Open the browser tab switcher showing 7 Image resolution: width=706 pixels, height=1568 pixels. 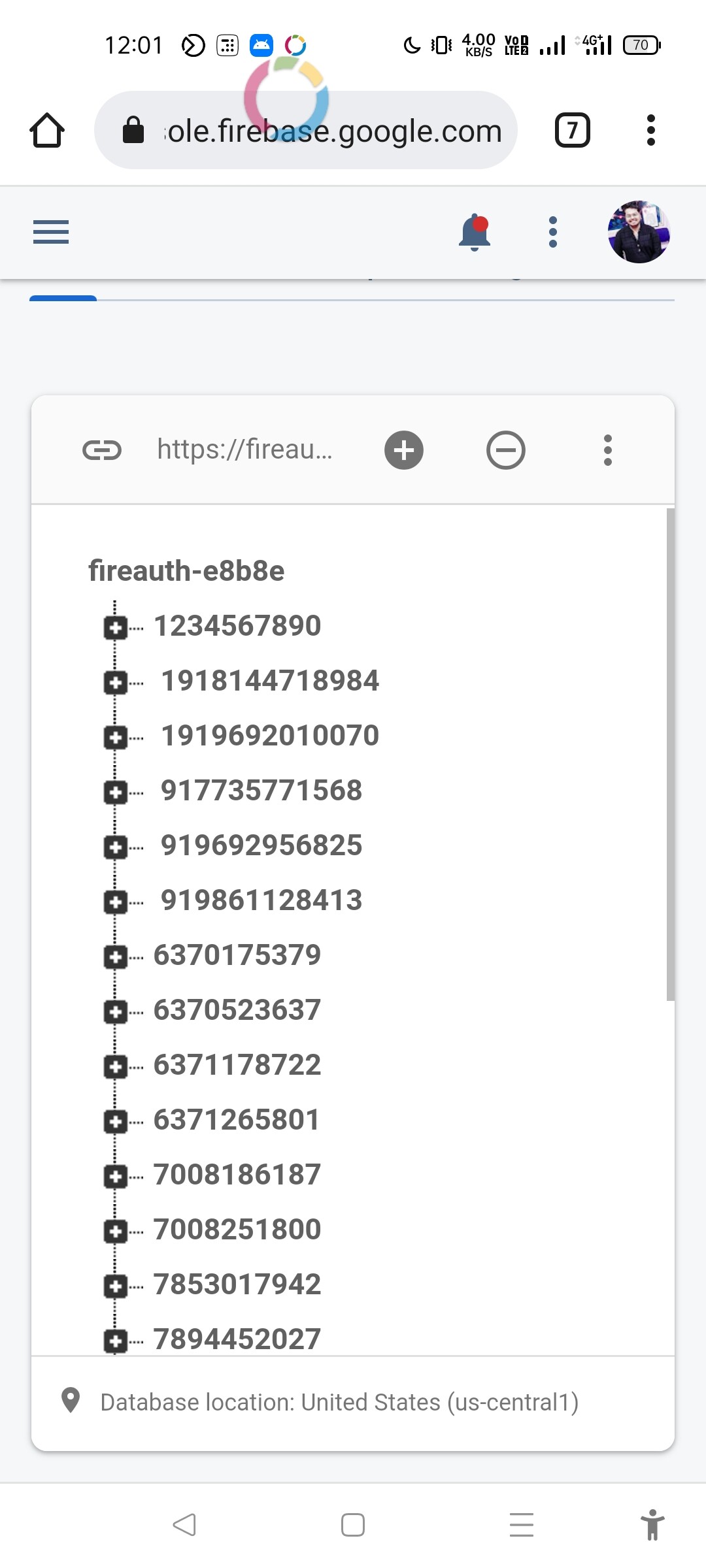[573, 130]
